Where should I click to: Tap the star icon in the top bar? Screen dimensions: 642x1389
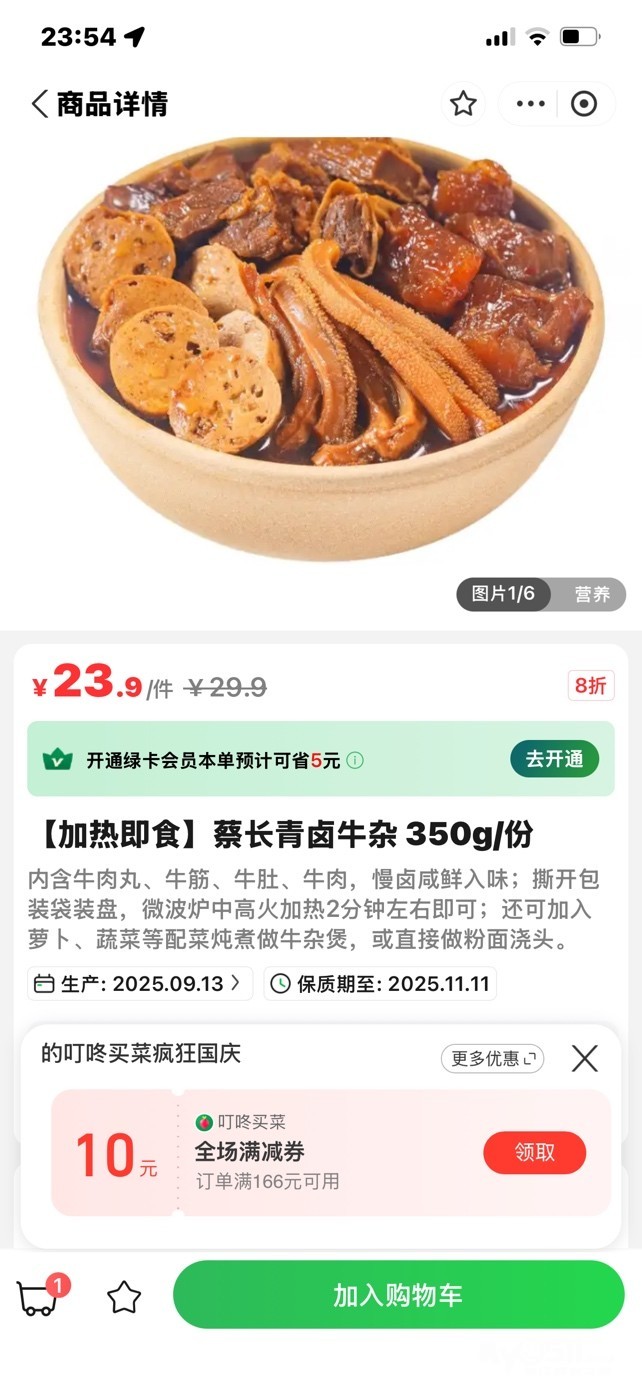[x=463, y=104]
